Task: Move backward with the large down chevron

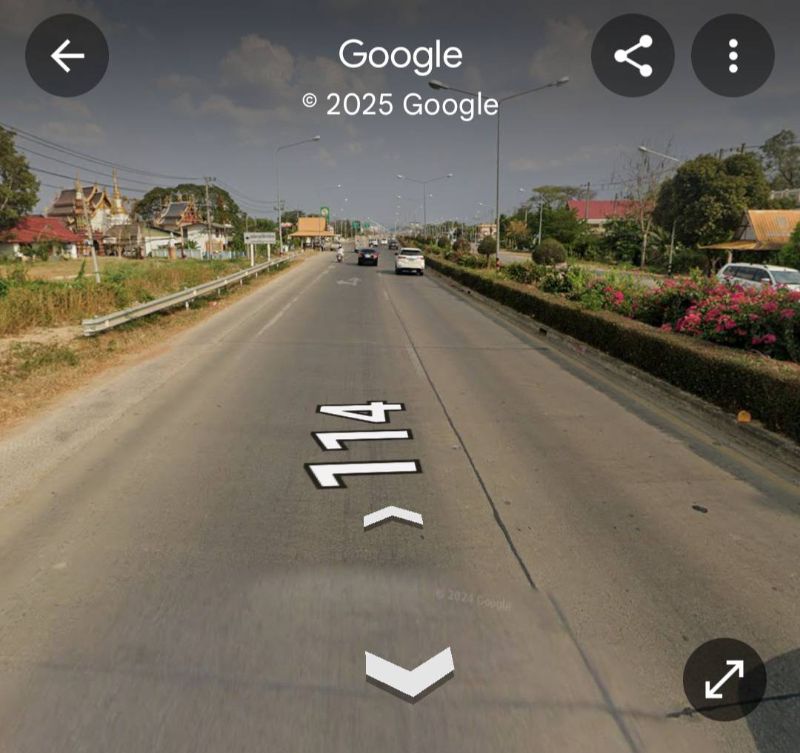Action: [410, 674]
